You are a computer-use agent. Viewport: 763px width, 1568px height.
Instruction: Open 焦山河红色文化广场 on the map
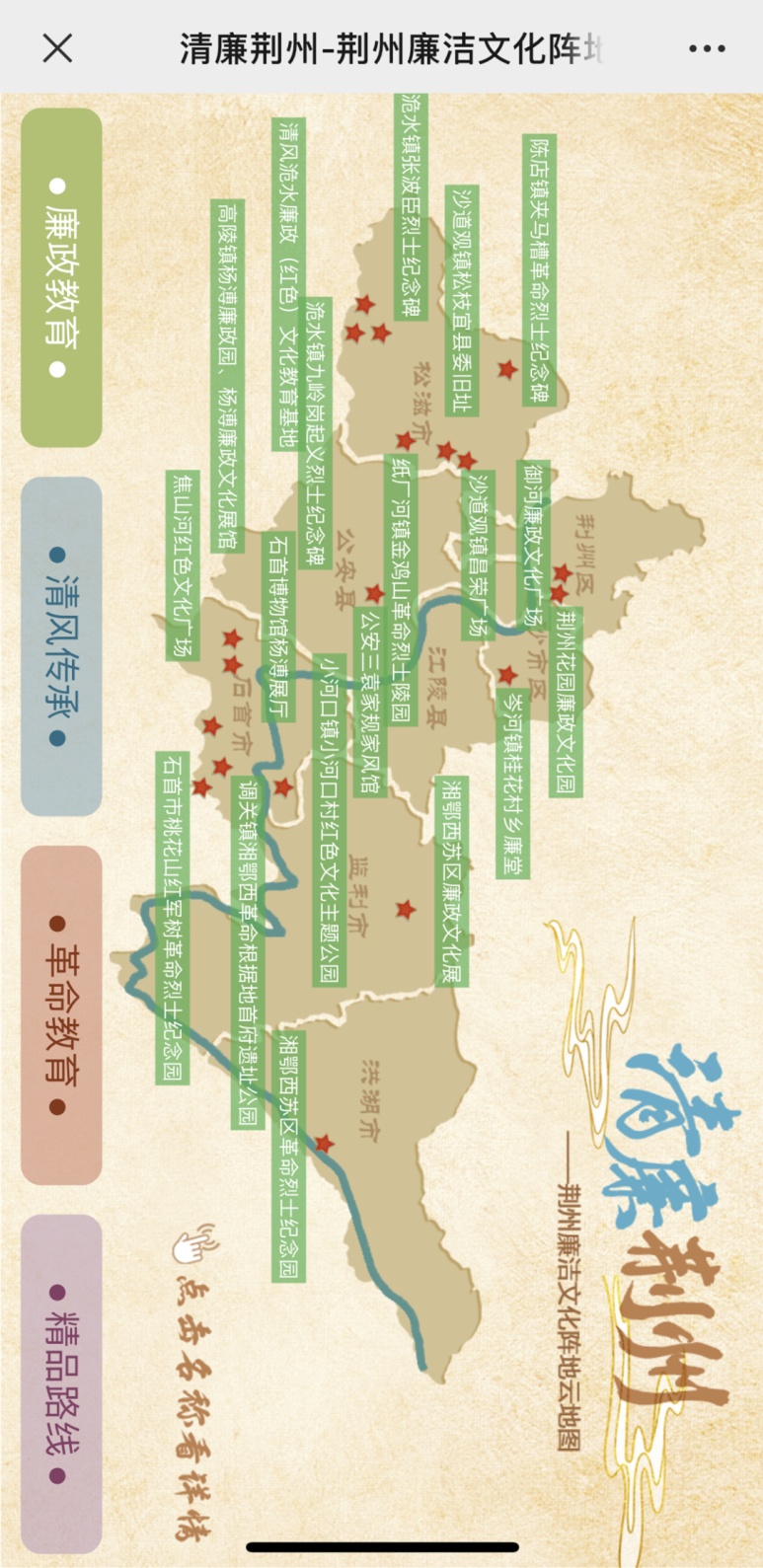(x=182, y=564)
